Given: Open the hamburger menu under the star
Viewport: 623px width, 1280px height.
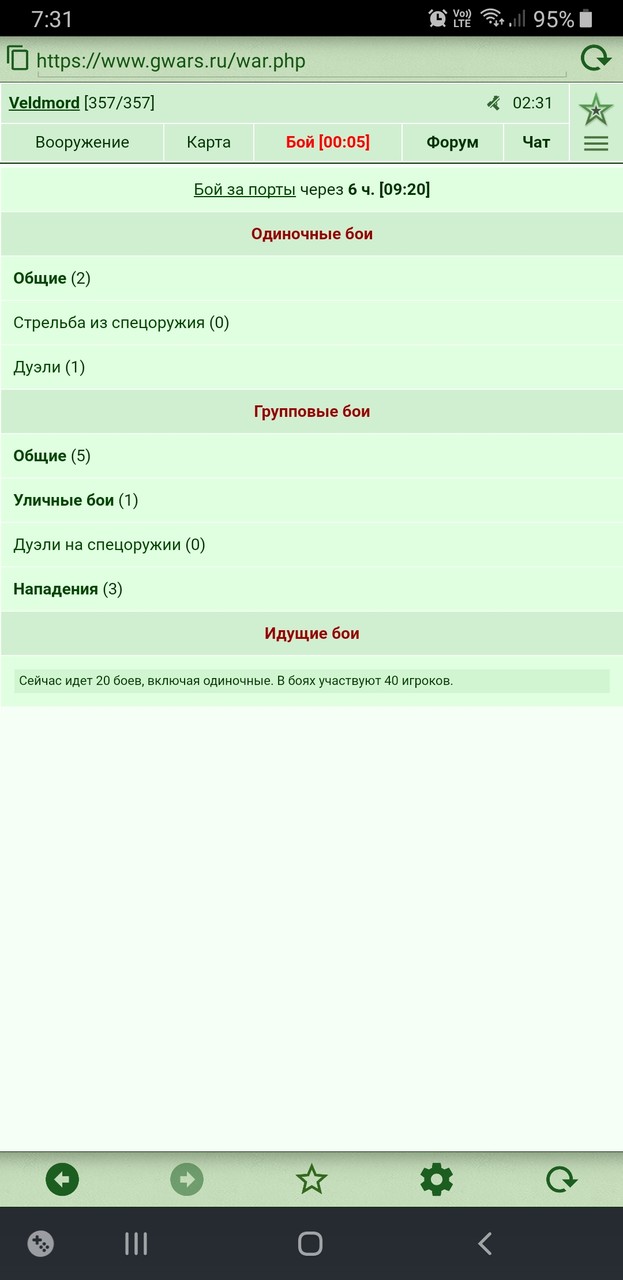Looking at the screenshot, I should click(596, 144).
